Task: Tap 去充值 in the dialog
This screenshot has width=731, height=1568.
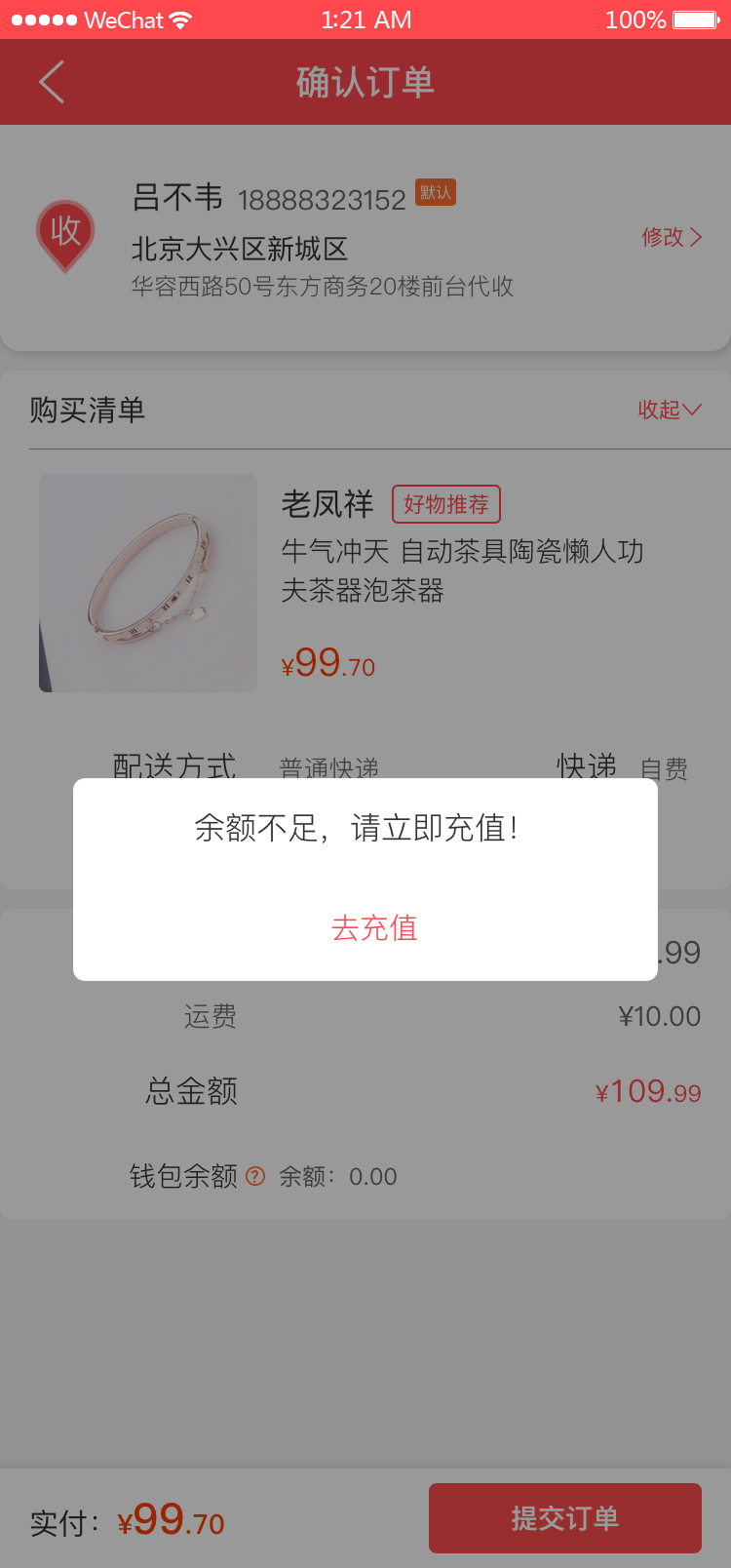Action: coord(374,927)
